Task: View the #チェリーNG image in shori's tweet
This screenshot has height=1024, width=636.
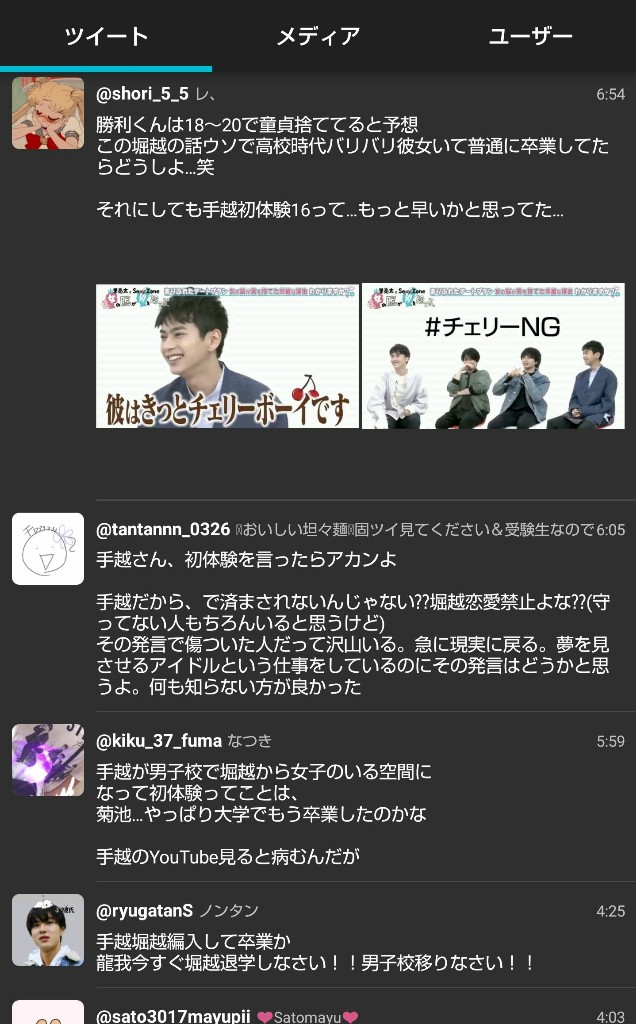Action: click(x=493, y=356)
